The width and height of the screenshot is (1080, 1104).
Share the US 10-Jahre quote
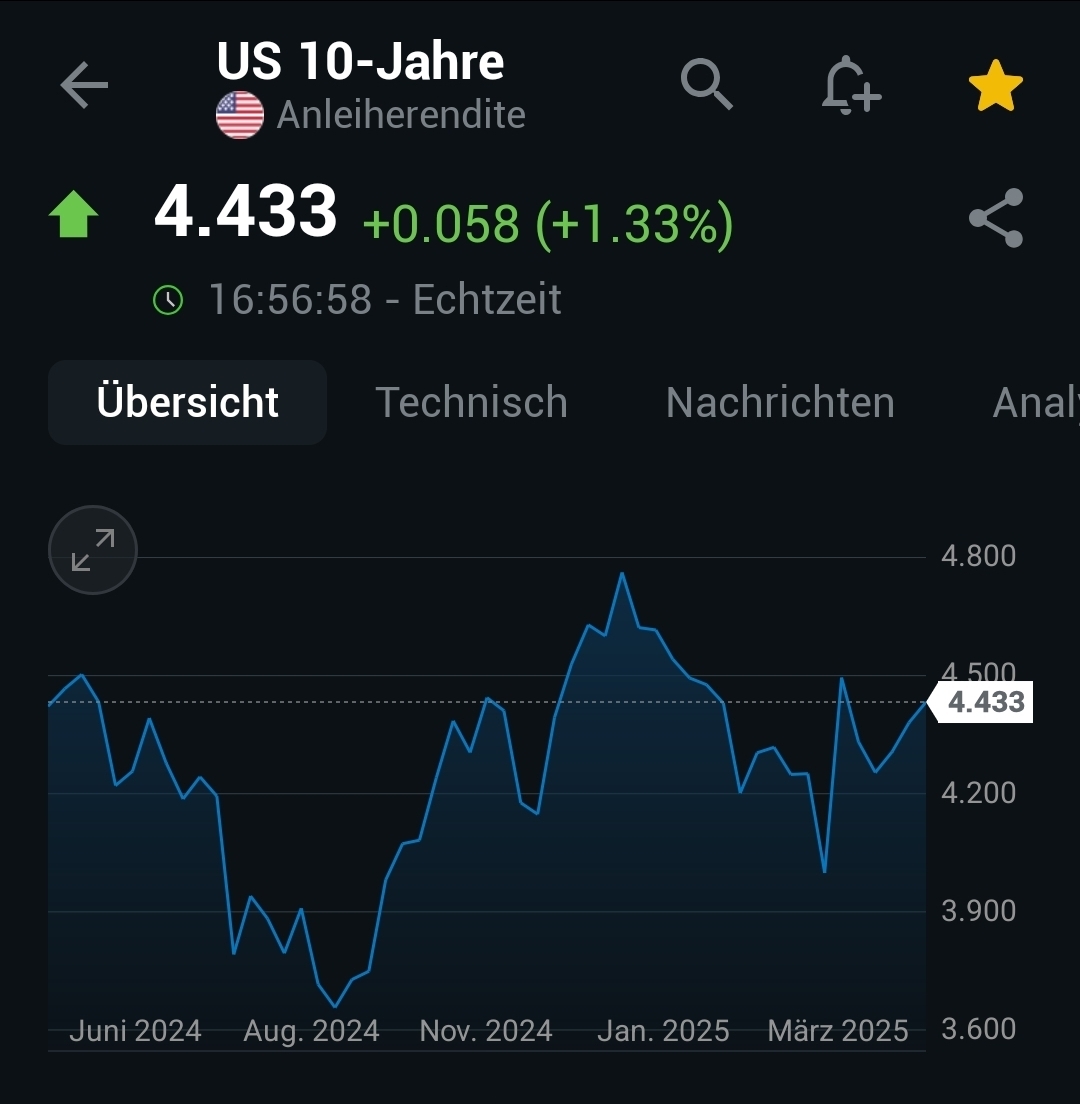pos(995,218)
